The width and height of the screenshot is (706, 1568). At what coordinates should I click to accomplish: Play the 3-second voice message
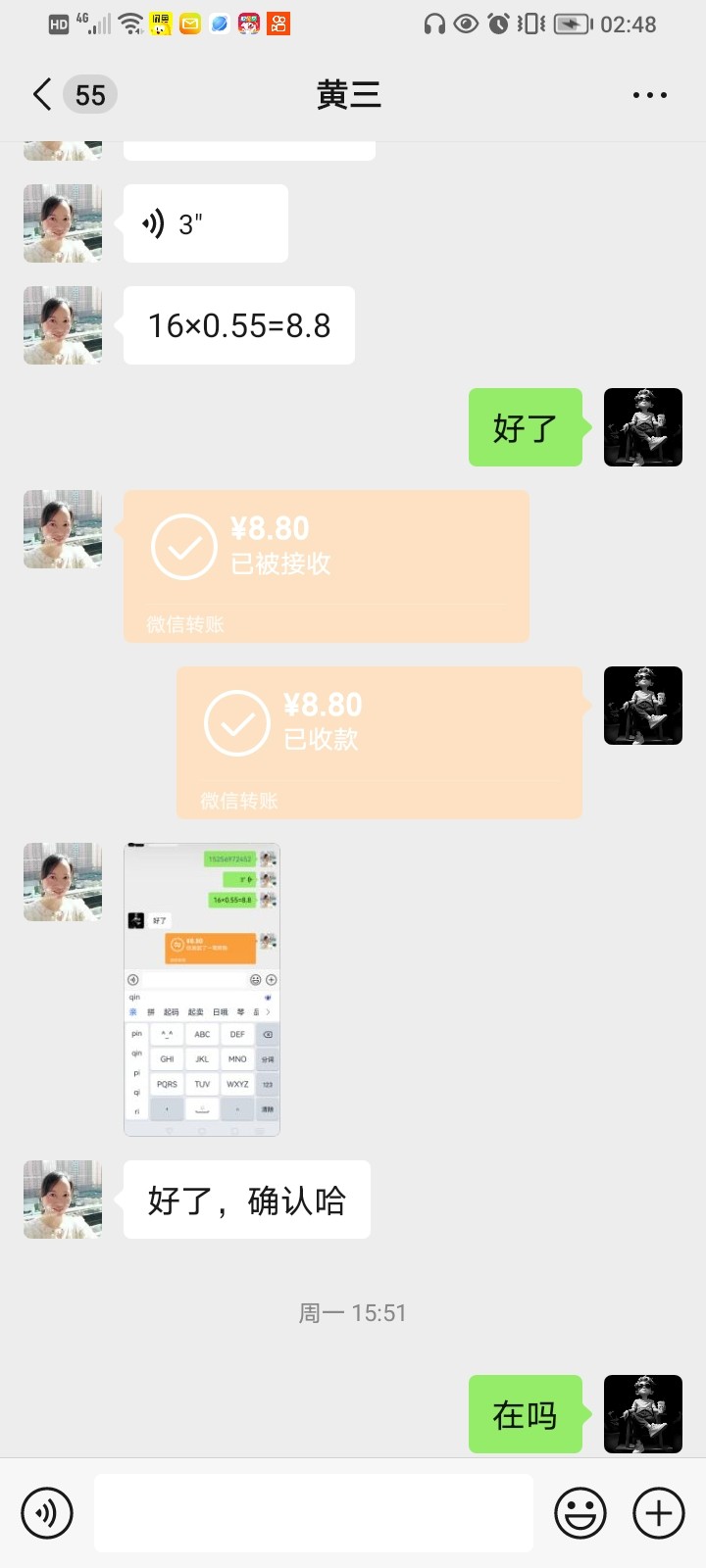point(205,223)
